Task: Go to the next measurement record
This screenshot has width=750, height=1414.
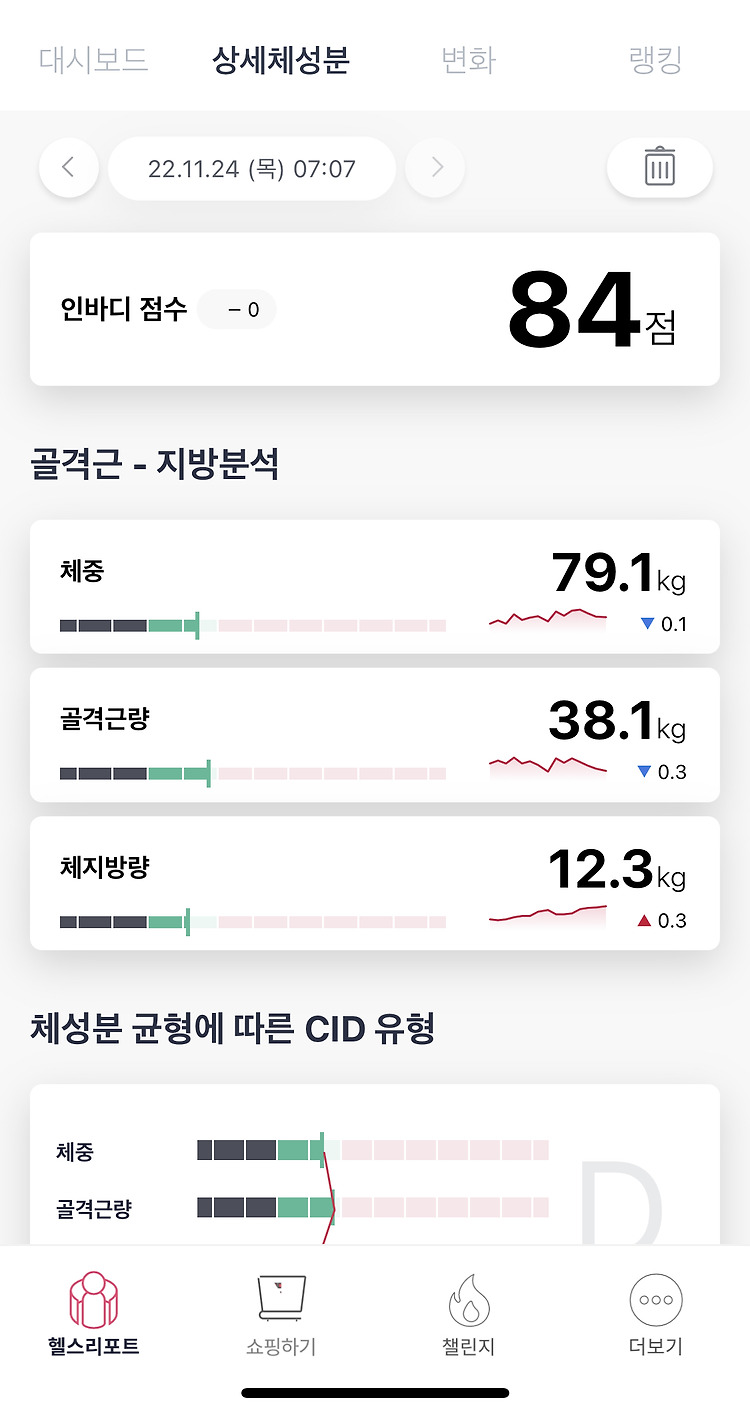Action: pos(435,168)
